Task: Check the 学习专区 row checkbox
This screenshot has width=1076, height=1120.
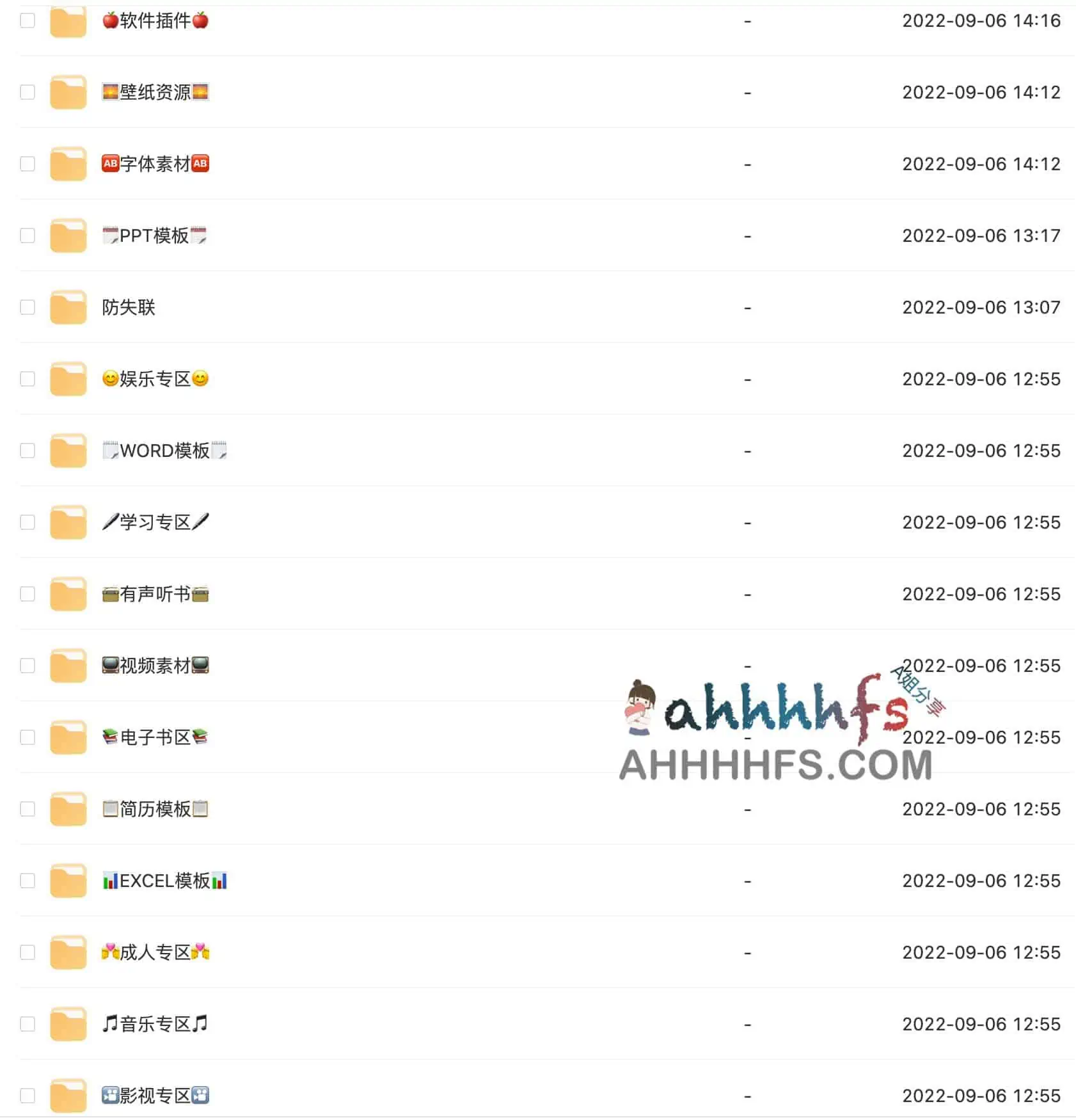Action: (28, 523)
